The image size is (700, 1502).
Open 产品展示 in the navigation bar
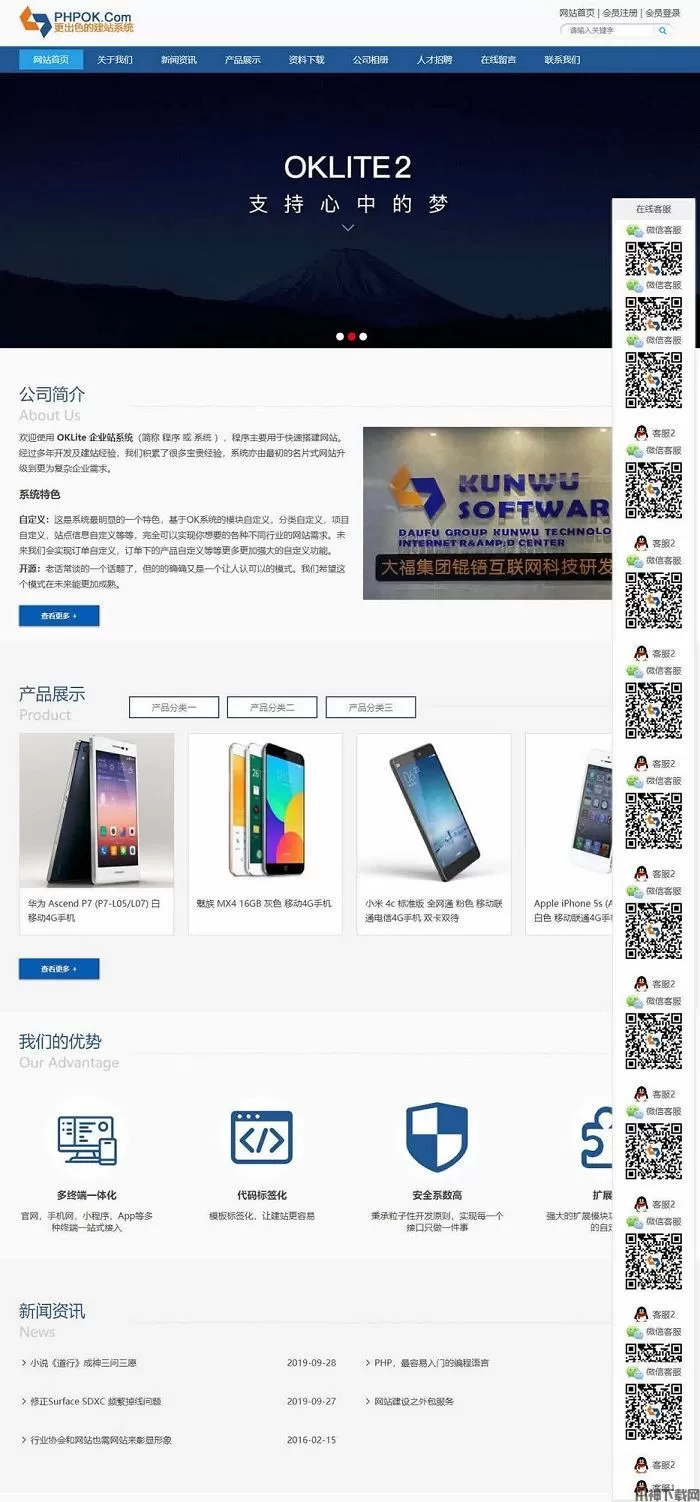pos(243,60)
